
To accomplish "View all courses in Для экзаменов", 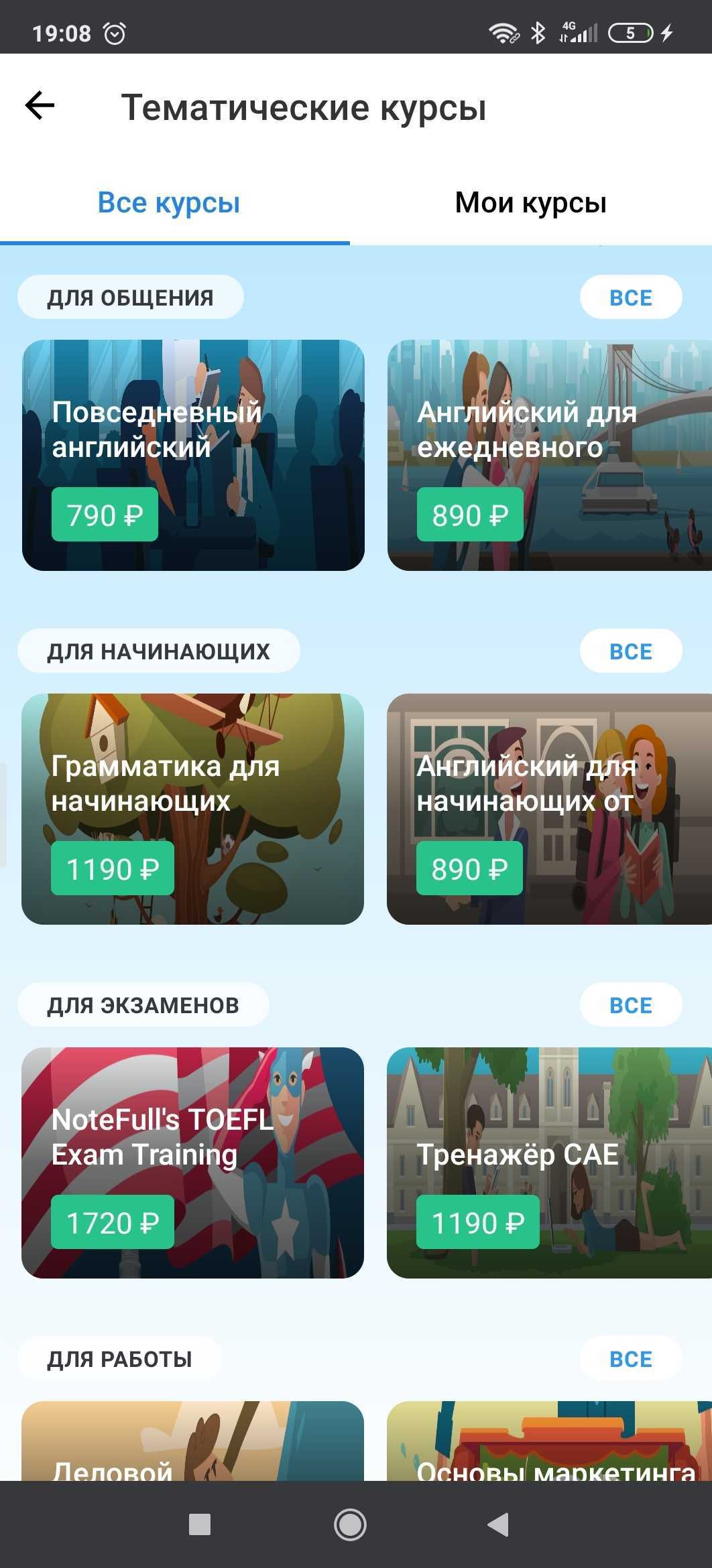I will (630, 1005).
